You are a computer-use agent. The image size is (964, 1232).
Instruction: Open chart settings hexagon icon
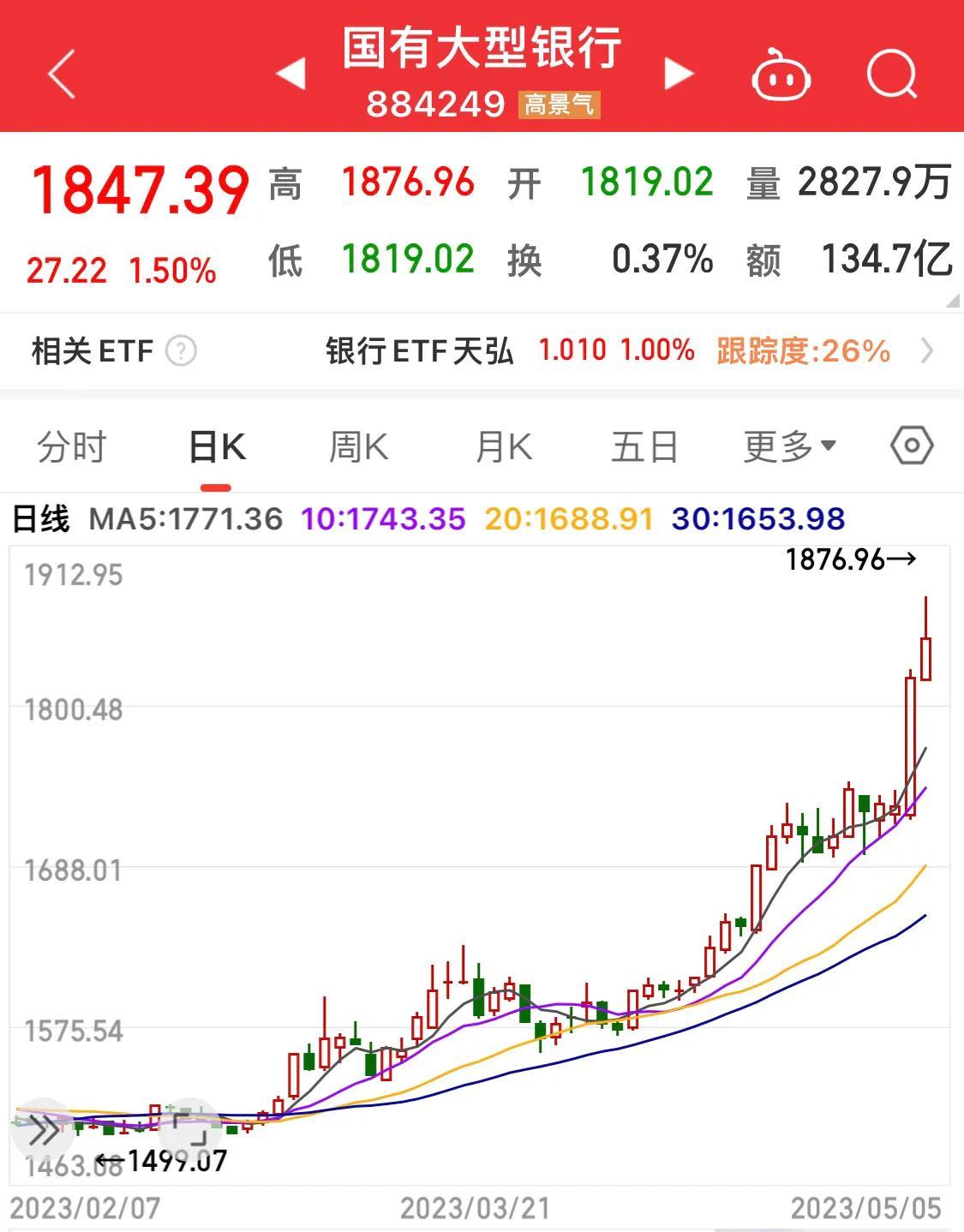coord(912,446)
